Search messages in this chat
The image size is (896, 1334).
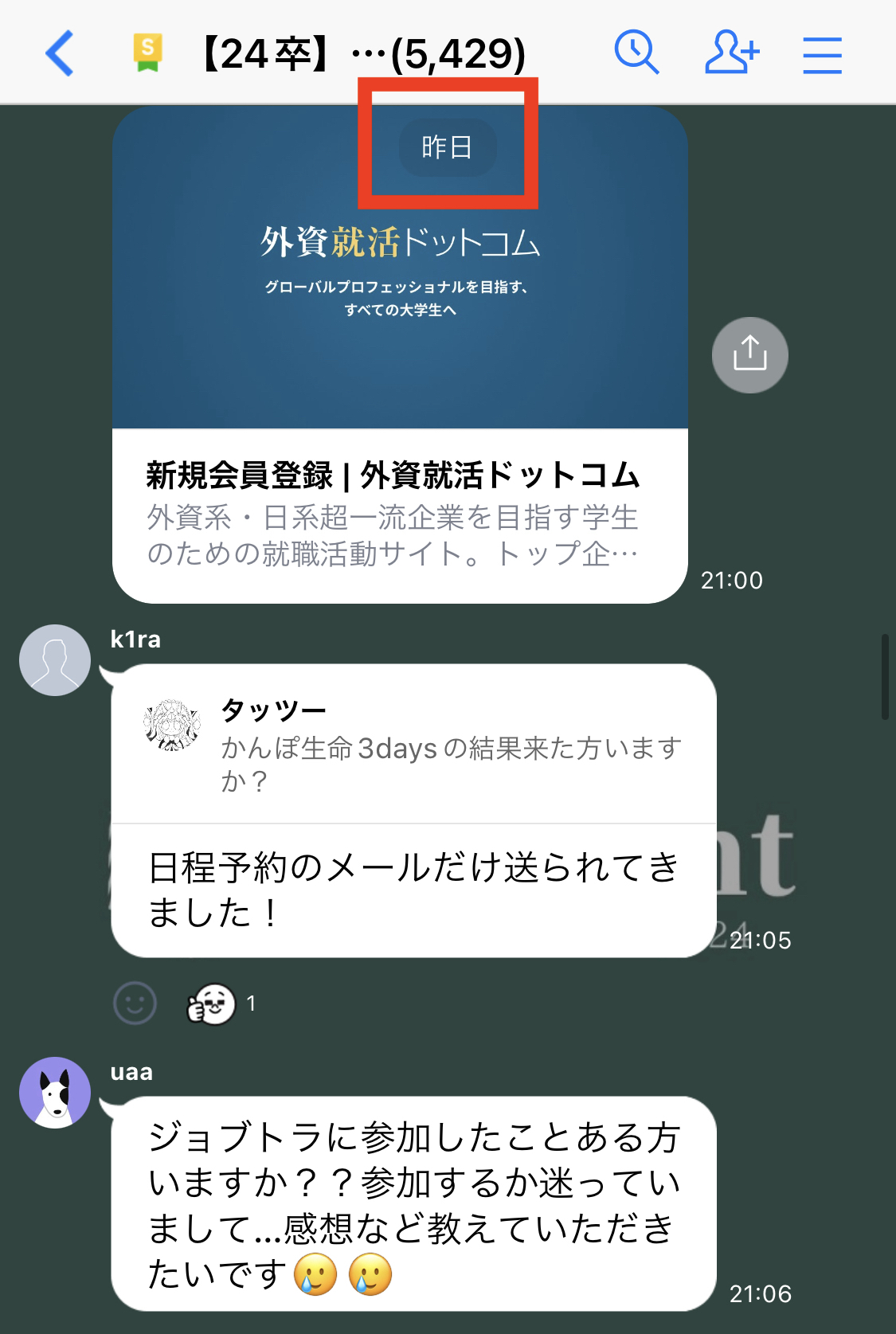click(636, 53)
